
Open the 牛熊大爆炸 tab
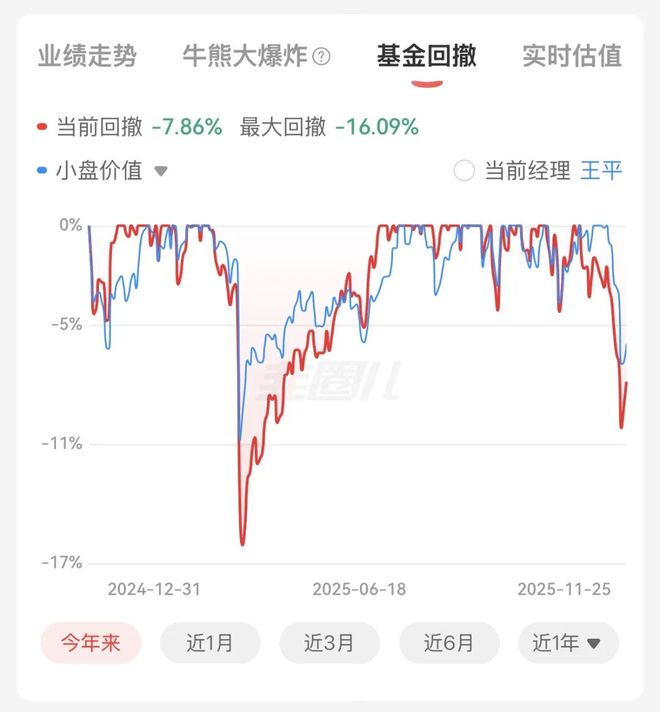click(x=244, y=56)
